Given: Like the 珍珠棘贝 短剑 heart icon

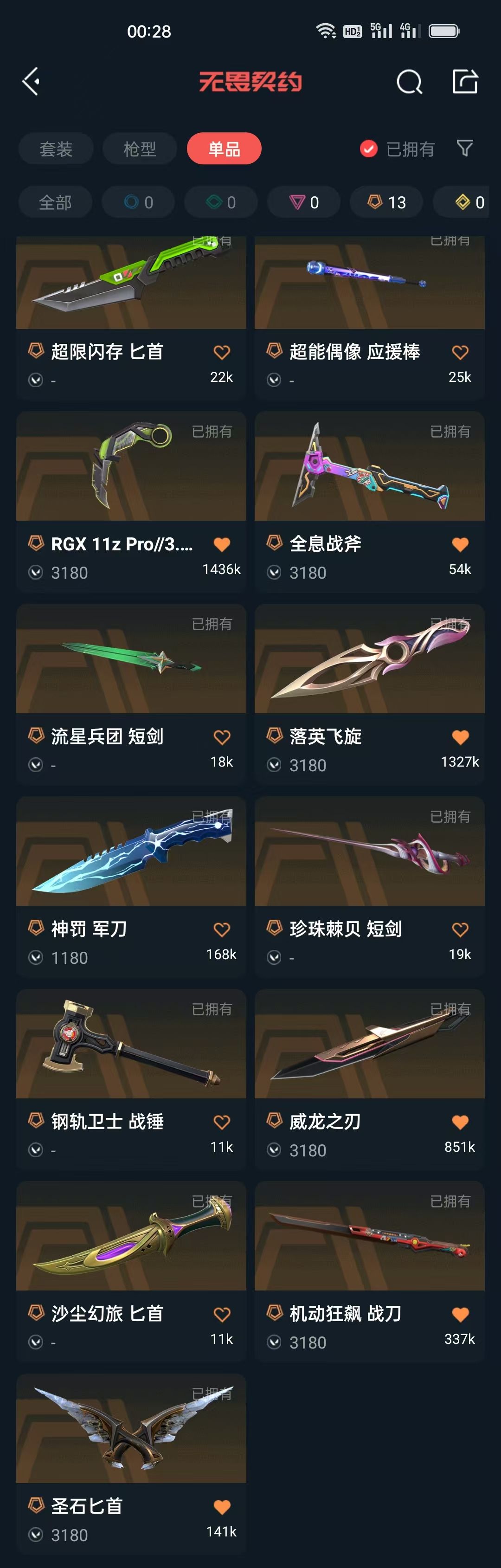Looking at the screenshot, I should pos(460,929).
